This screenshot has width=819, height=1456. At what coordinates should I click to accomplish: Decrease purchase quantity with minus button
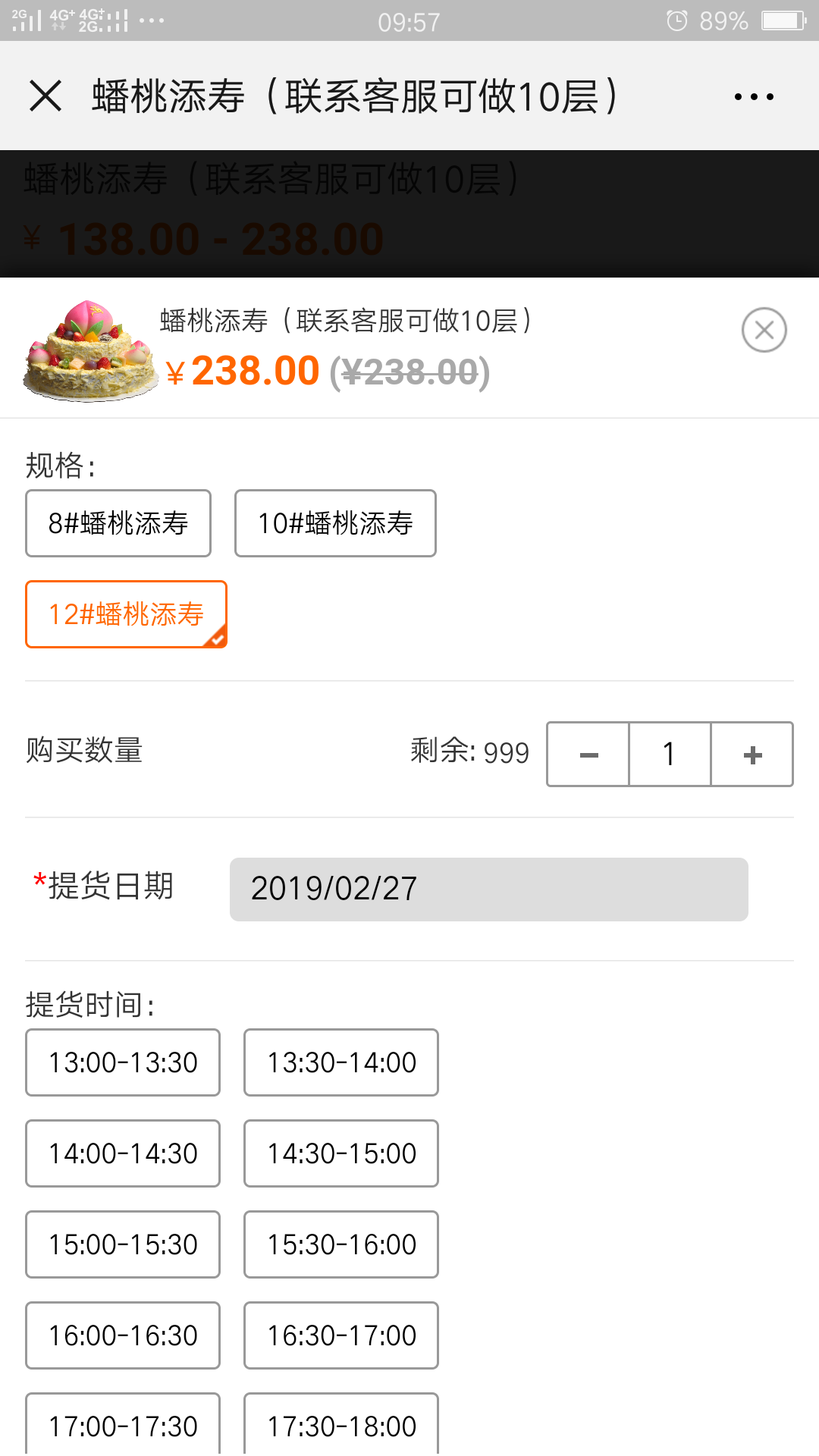click(x=588, y=754)
